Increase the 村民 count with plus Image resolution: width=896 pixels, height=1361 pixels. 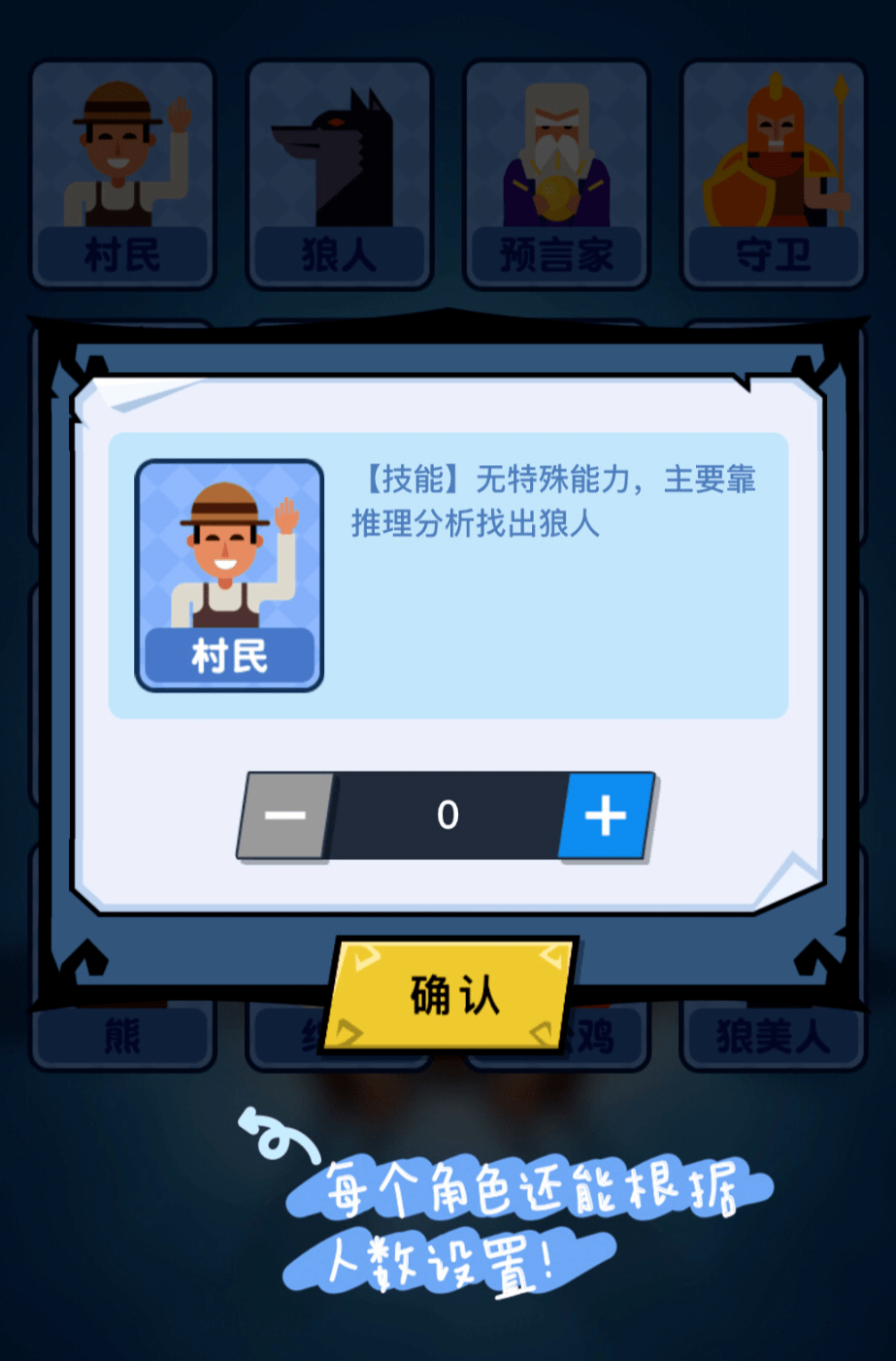[606, 815]
